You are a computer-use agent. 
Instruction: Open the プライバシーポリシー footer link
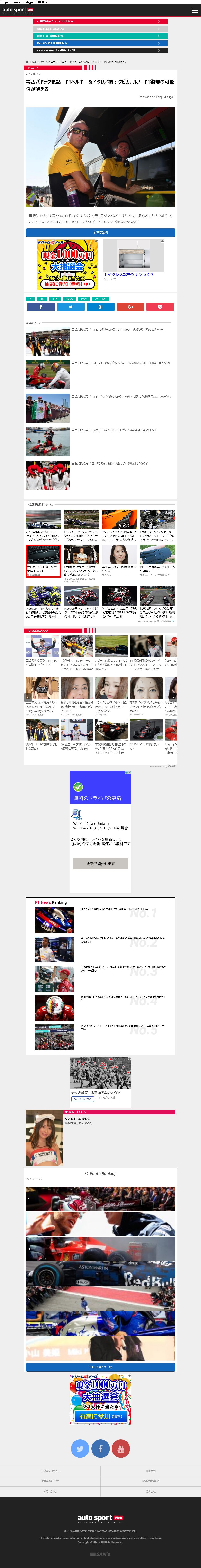(50, 1471)
